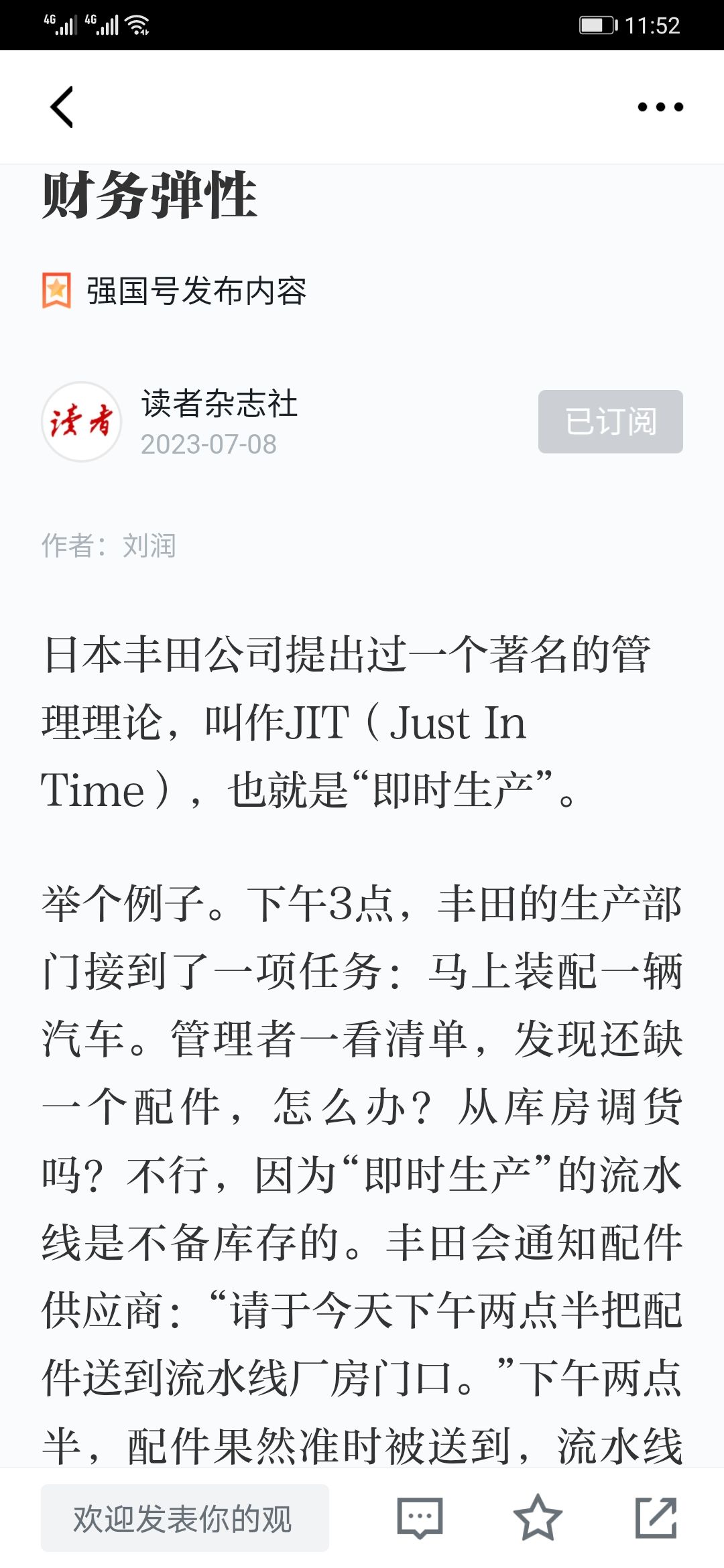Go back with the top-left arrow

62,107
